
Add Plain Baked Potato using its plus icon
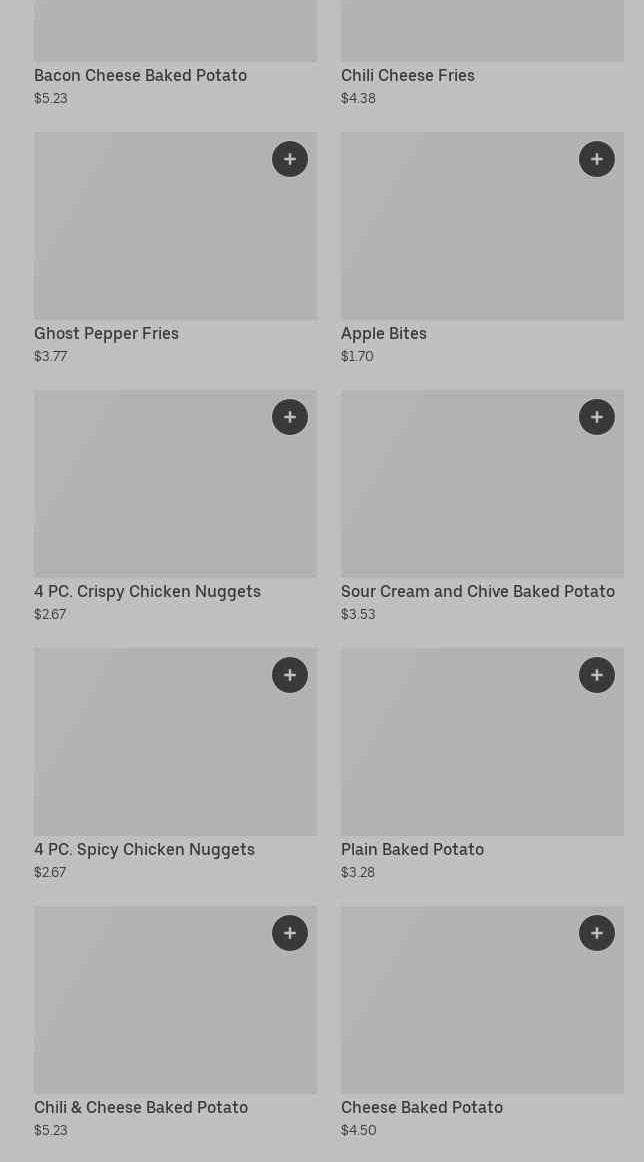(x=597, y=675)
